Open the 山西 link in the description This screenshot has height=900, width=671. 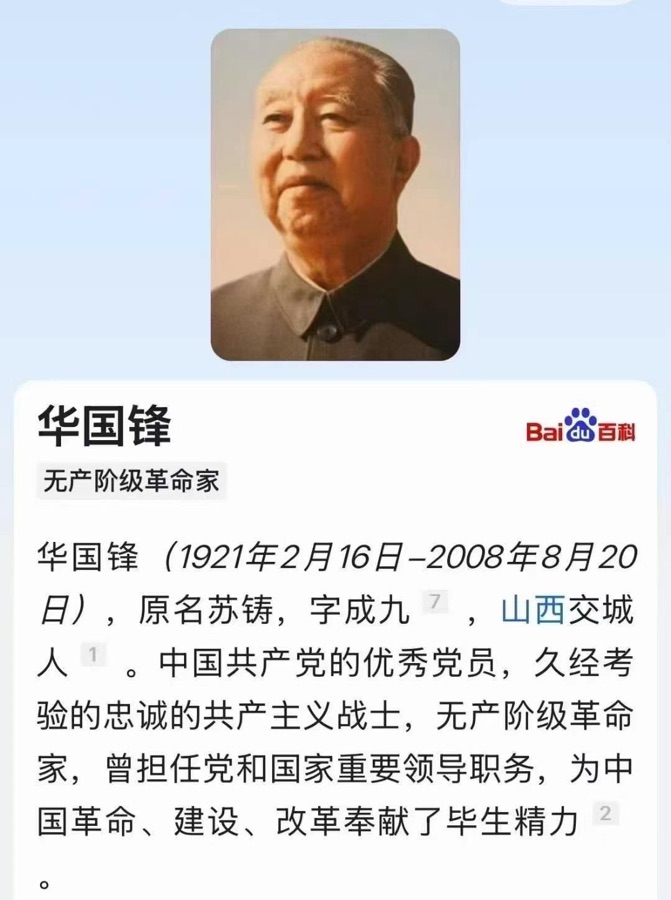(x=533, y=608)
